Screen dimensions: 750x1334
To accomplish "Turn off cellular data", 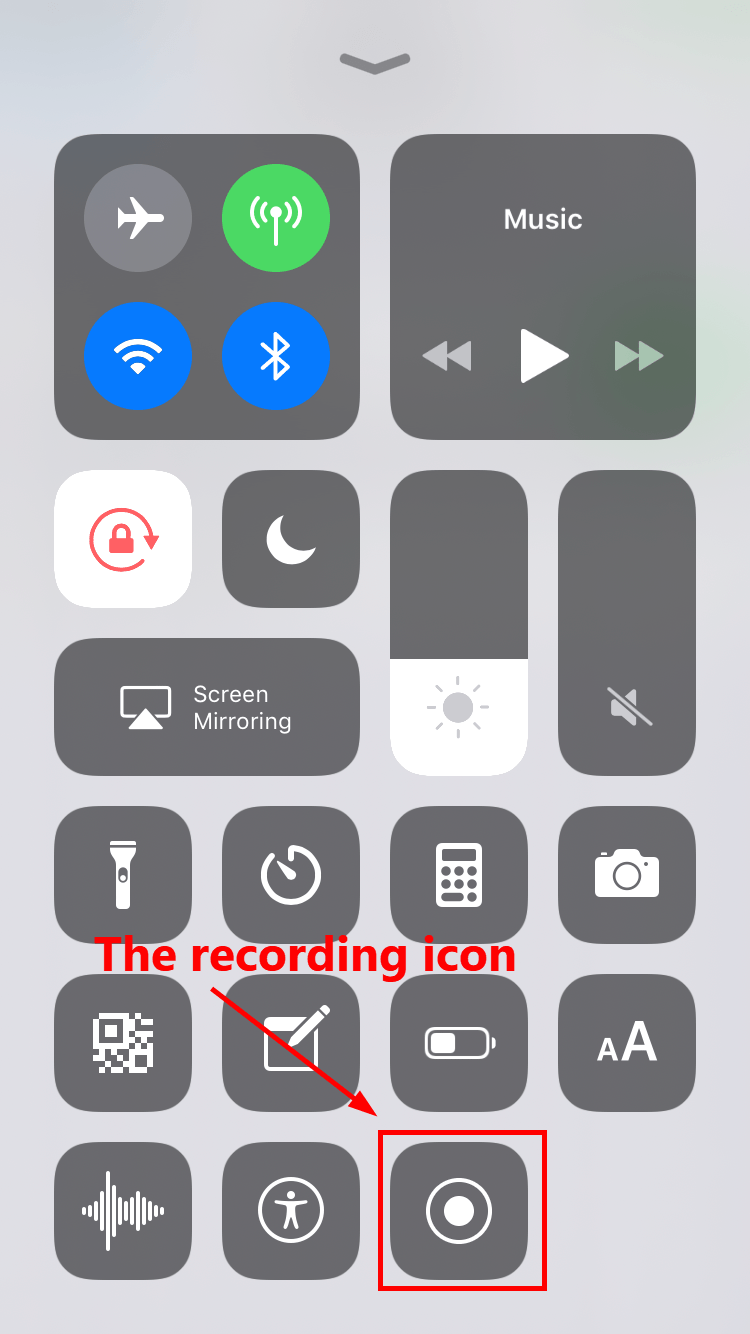I will click(x=275, y=218).
